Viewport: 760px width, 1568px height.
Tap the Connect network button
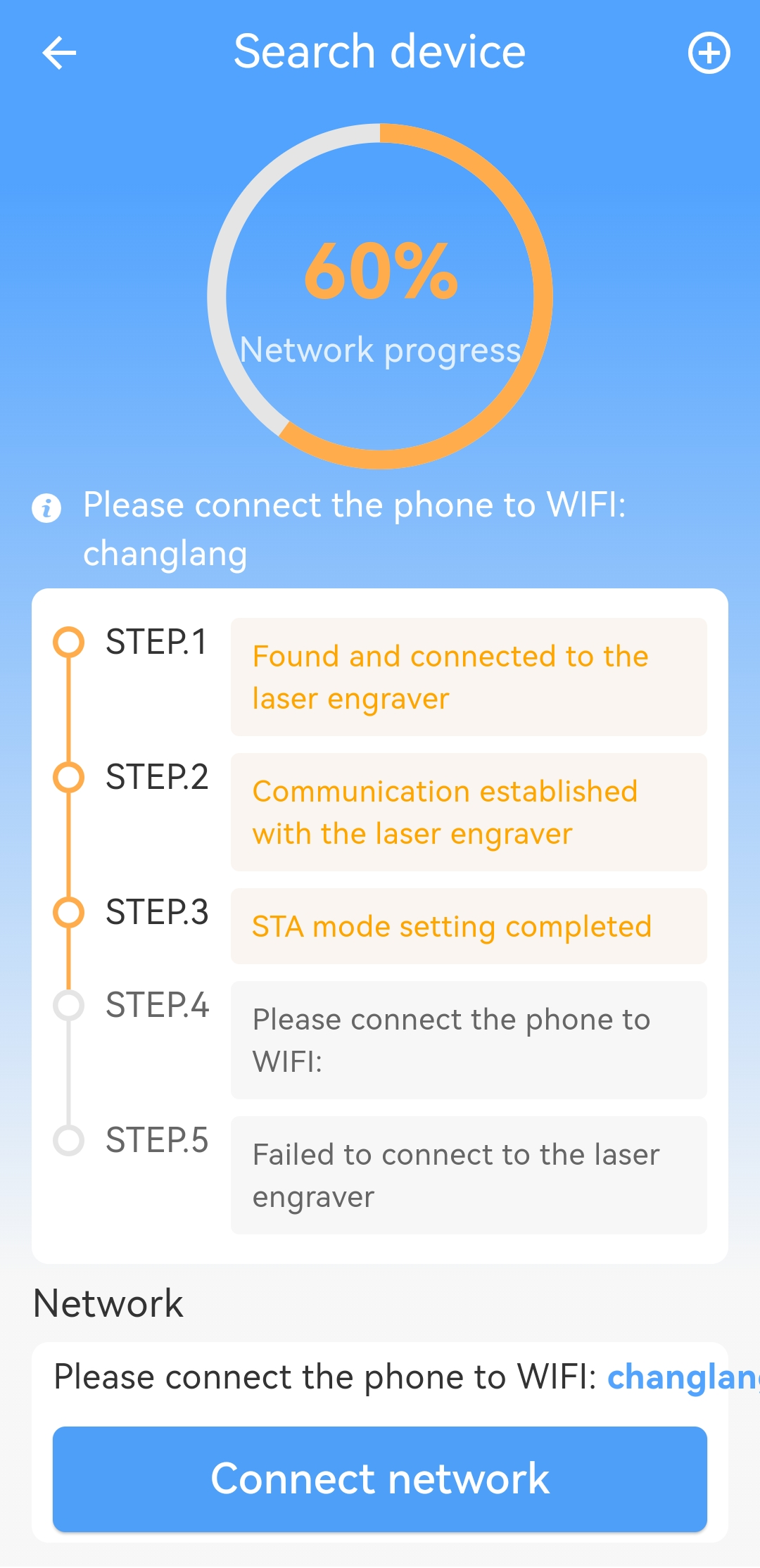(380, 1479)
